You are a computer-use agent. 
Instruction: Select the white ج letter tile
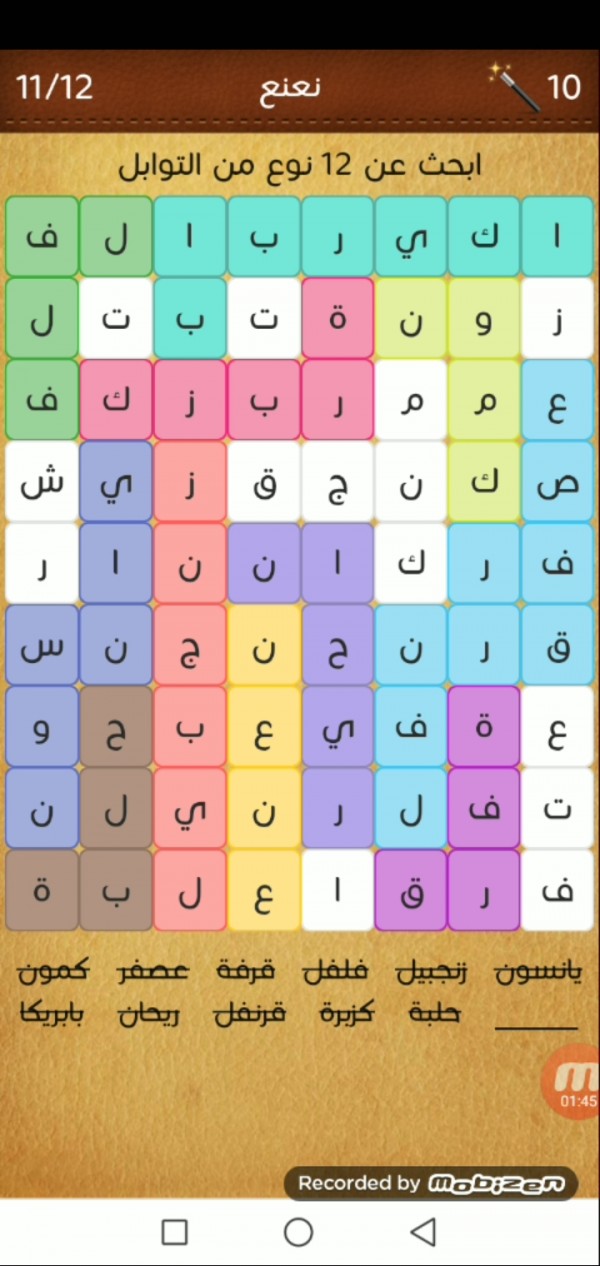tap(338, 483)
